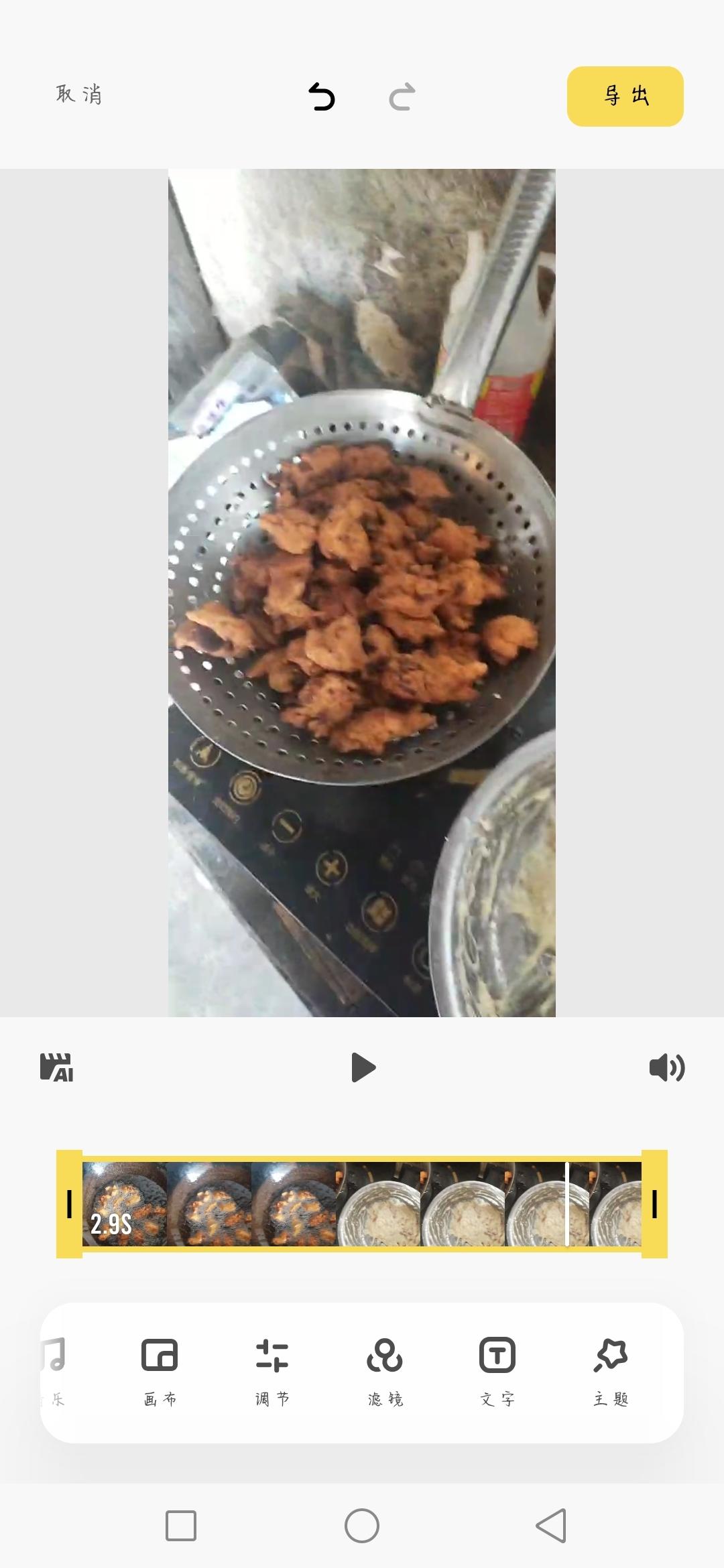This screenshot has height=1568, width=724.
Task: Open the 画布 canvas tool
Action: coord(160,1367)
